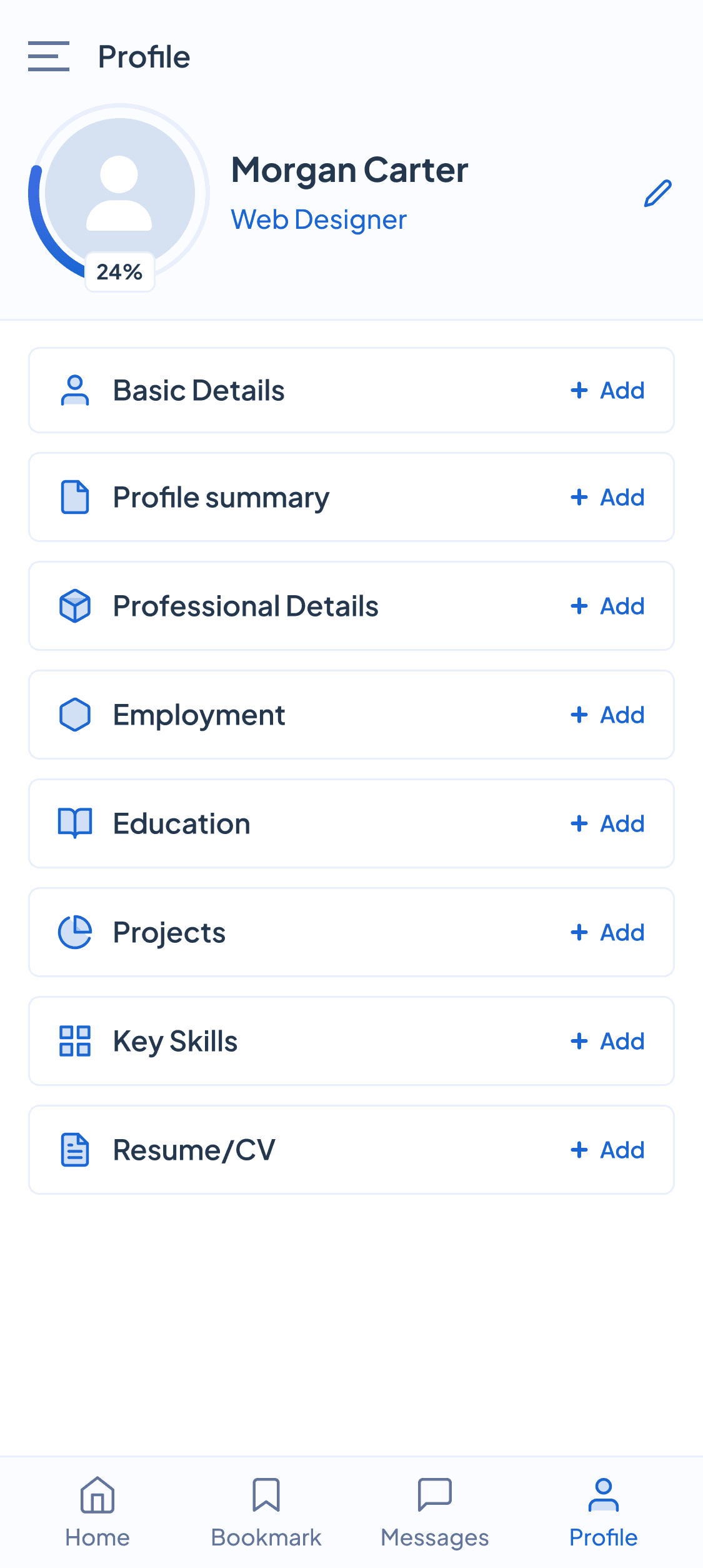Add Education entry
Viewport: 703px width, 1568px height.
point(607,824)
